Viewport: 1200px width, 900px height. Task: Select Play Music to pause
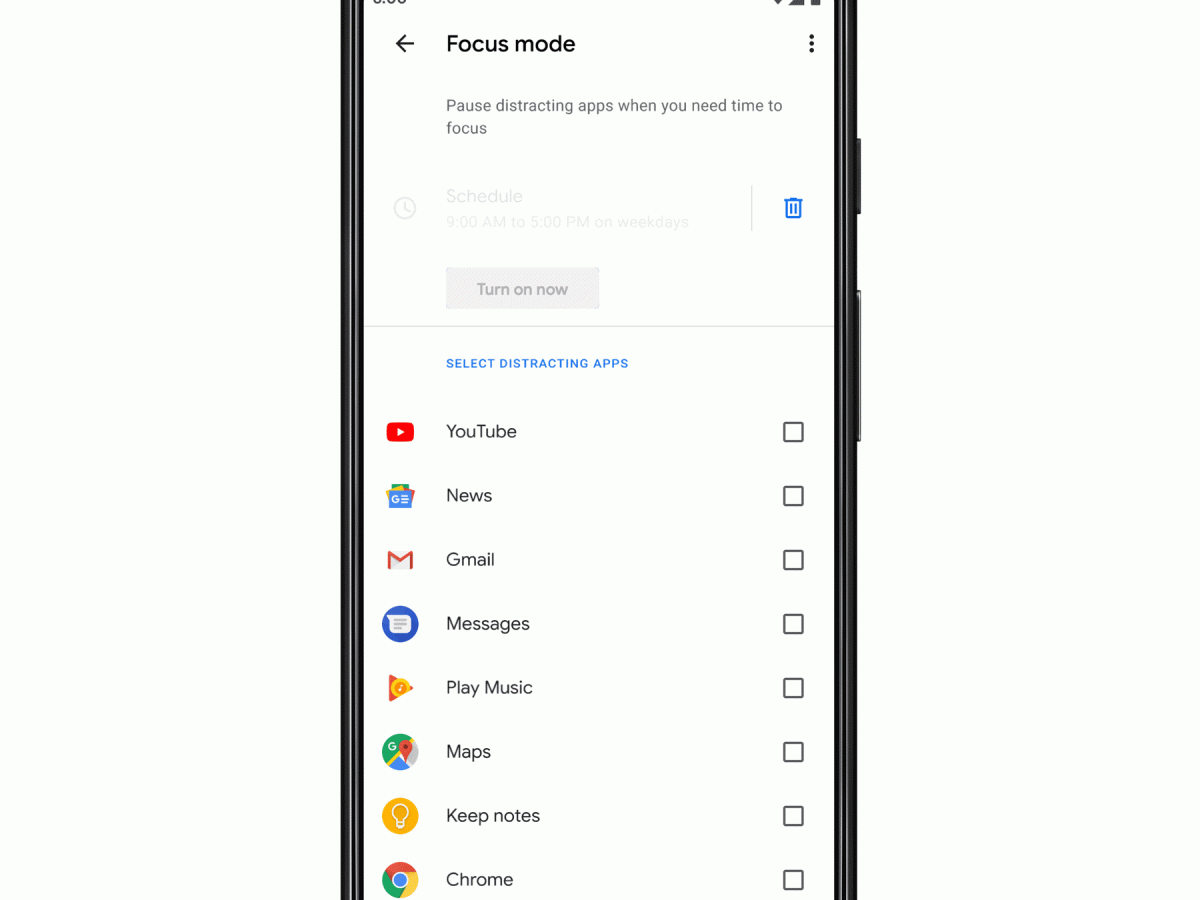point(793,688)
